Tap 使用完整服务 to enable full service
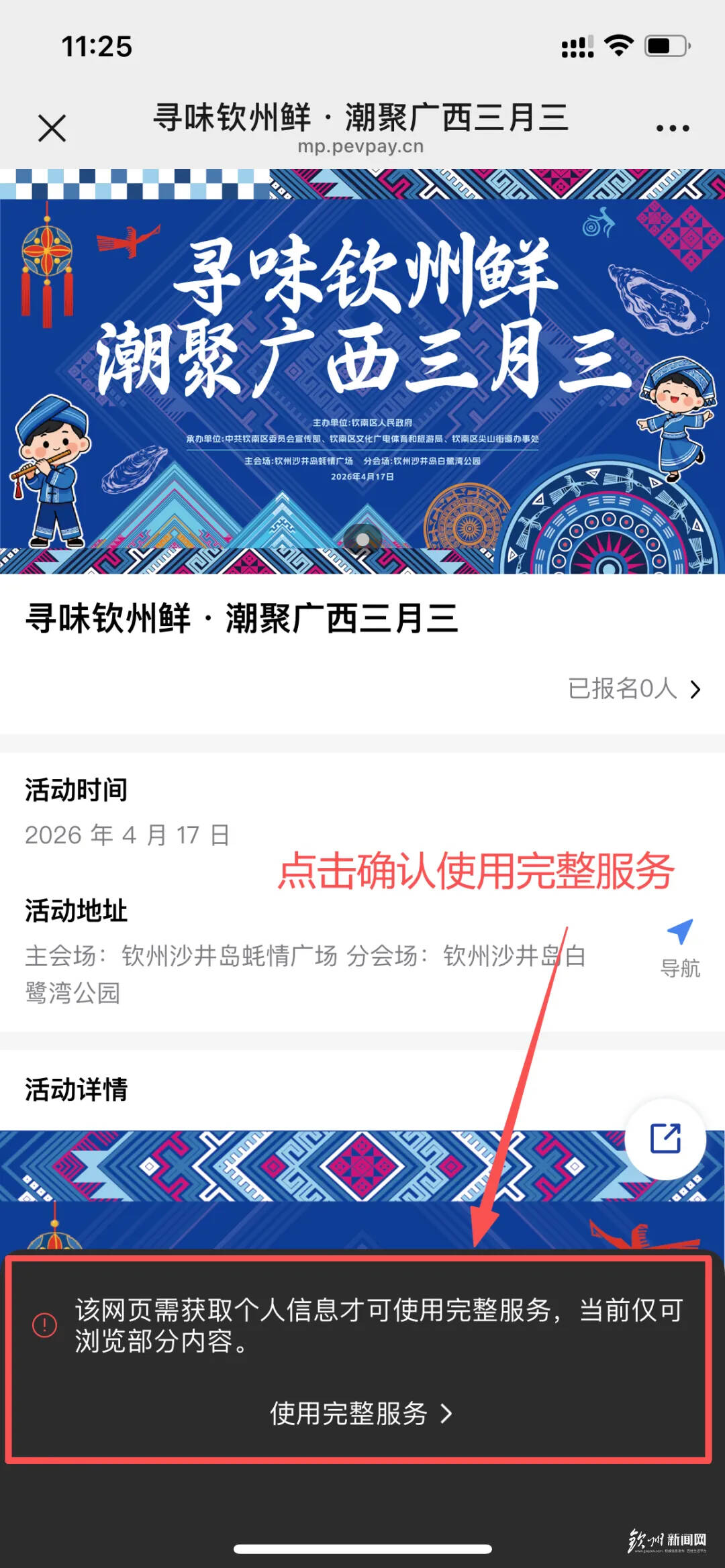The image size is (725, 1568). [x=361, y=1414]
